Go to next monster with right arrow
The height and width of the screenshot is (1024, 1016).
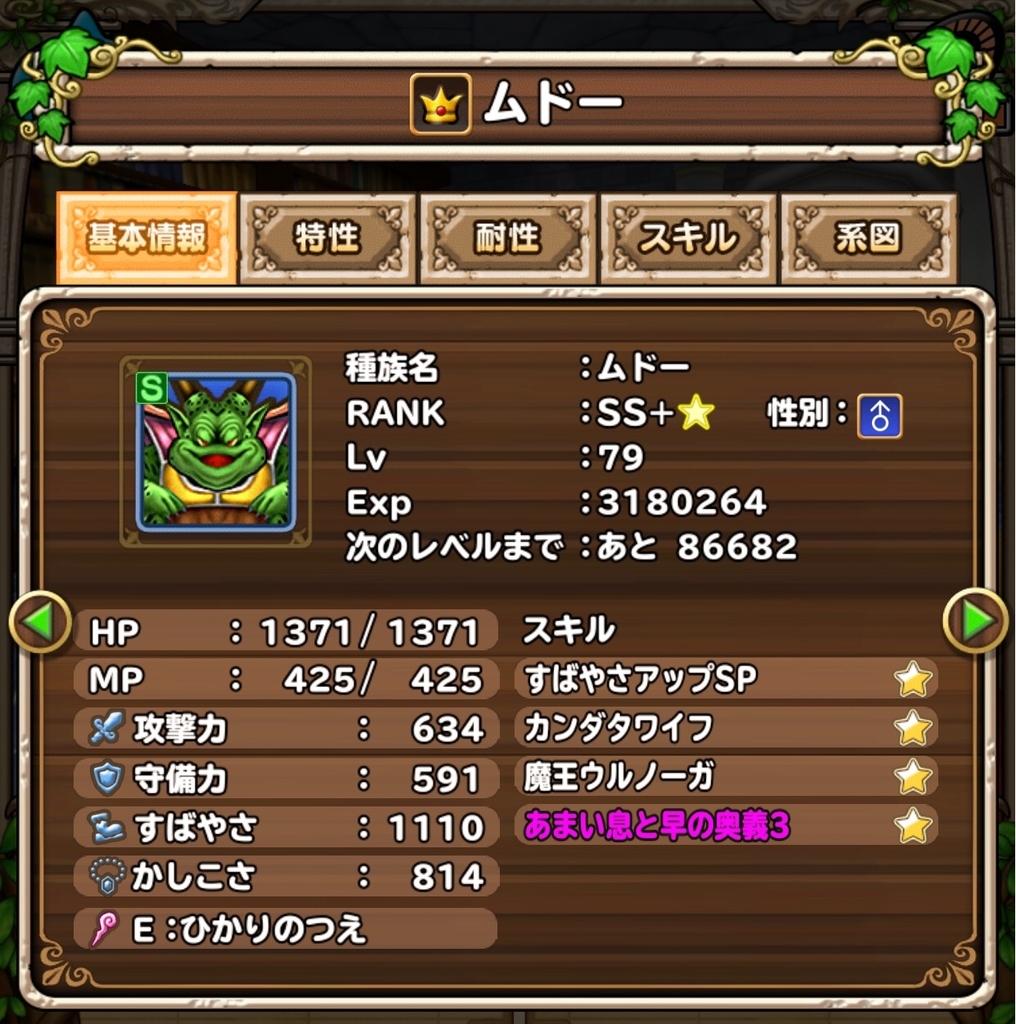975,621
